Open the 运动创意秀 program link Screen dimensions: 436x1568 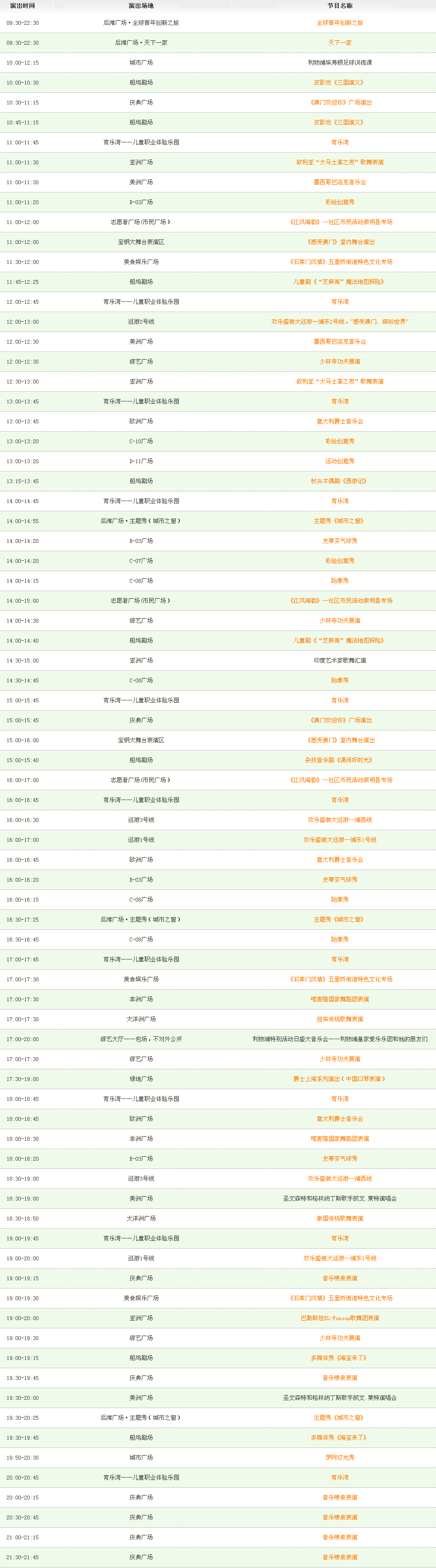pos(340,461)
